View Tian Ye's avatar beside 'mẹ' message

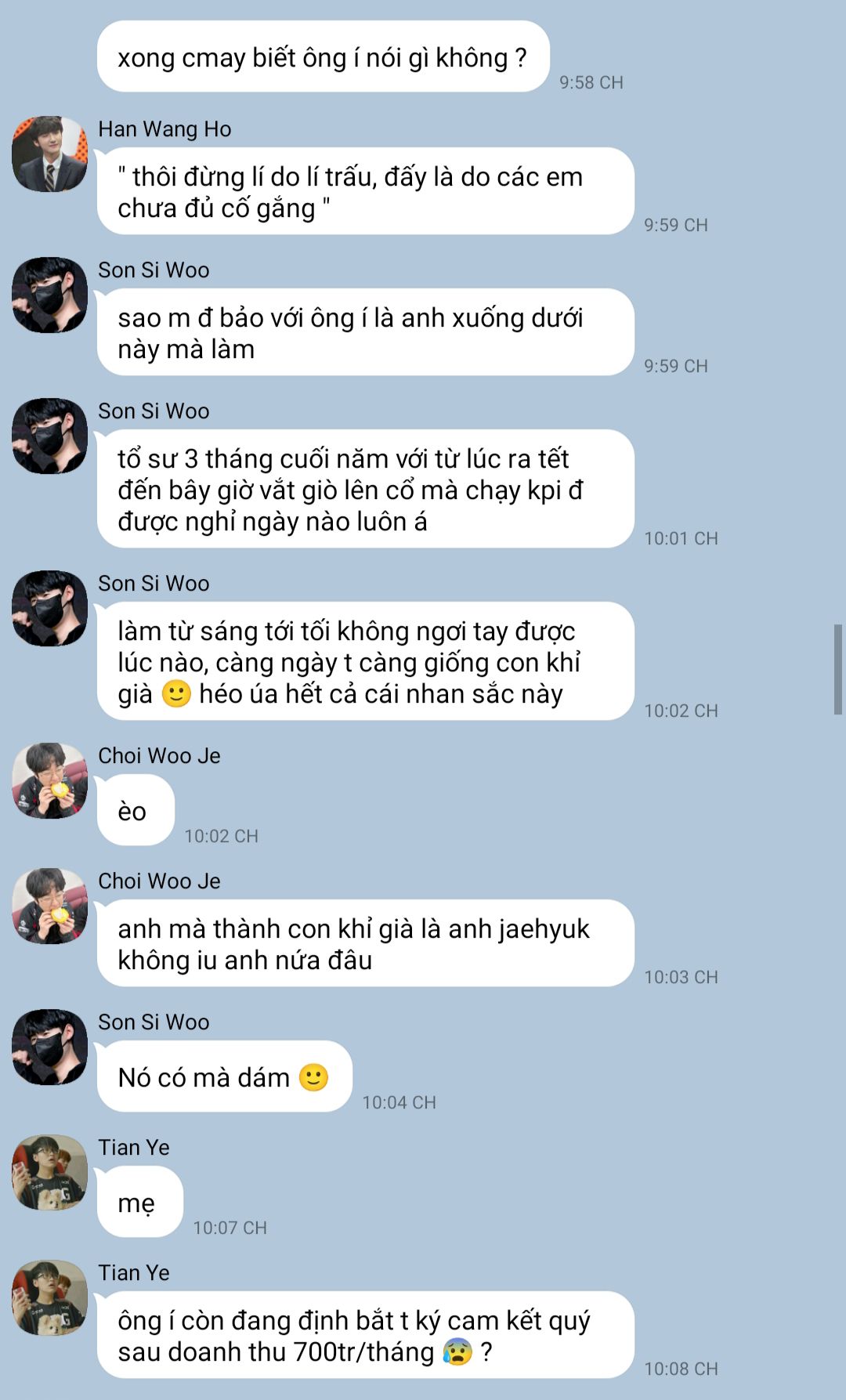pyautogui.click(x=49, y=1173)
